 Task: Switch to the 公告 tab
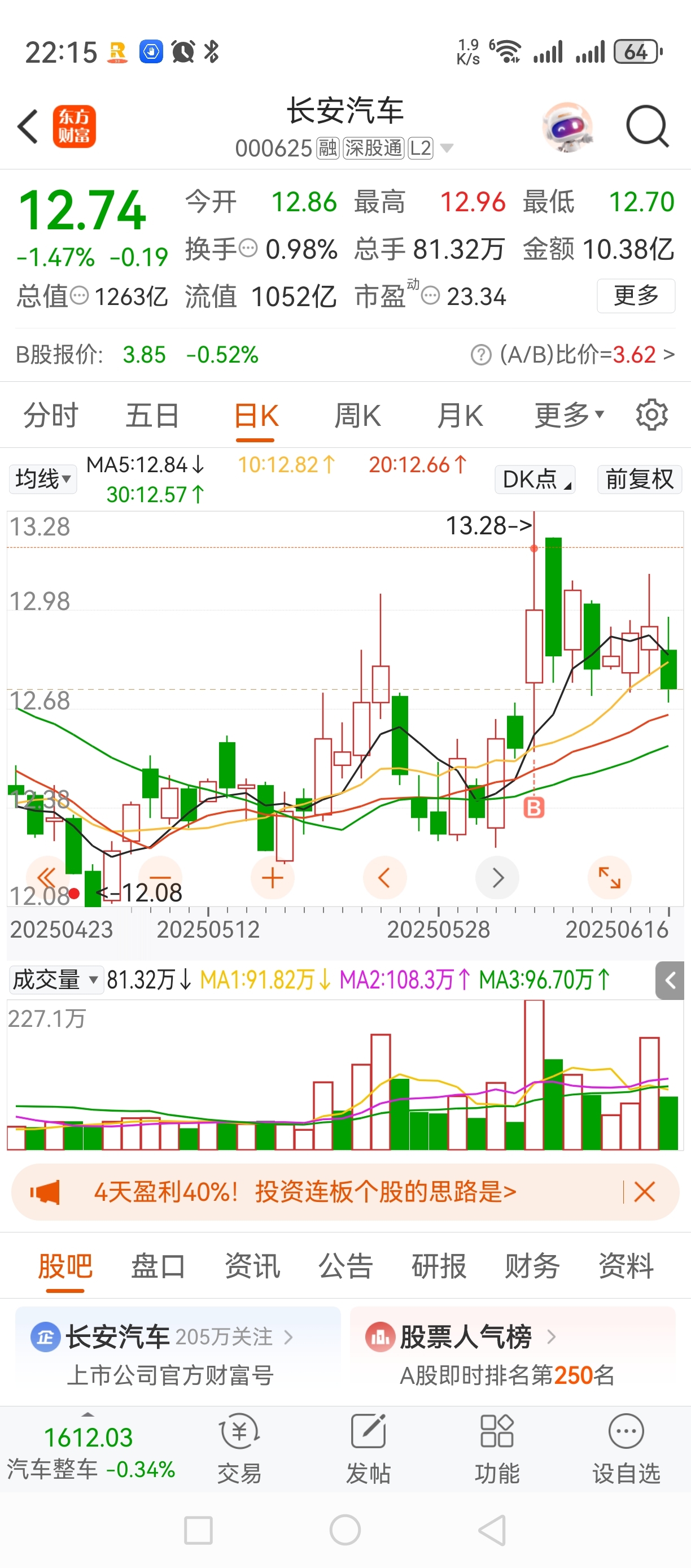[x=345, y=1266]
